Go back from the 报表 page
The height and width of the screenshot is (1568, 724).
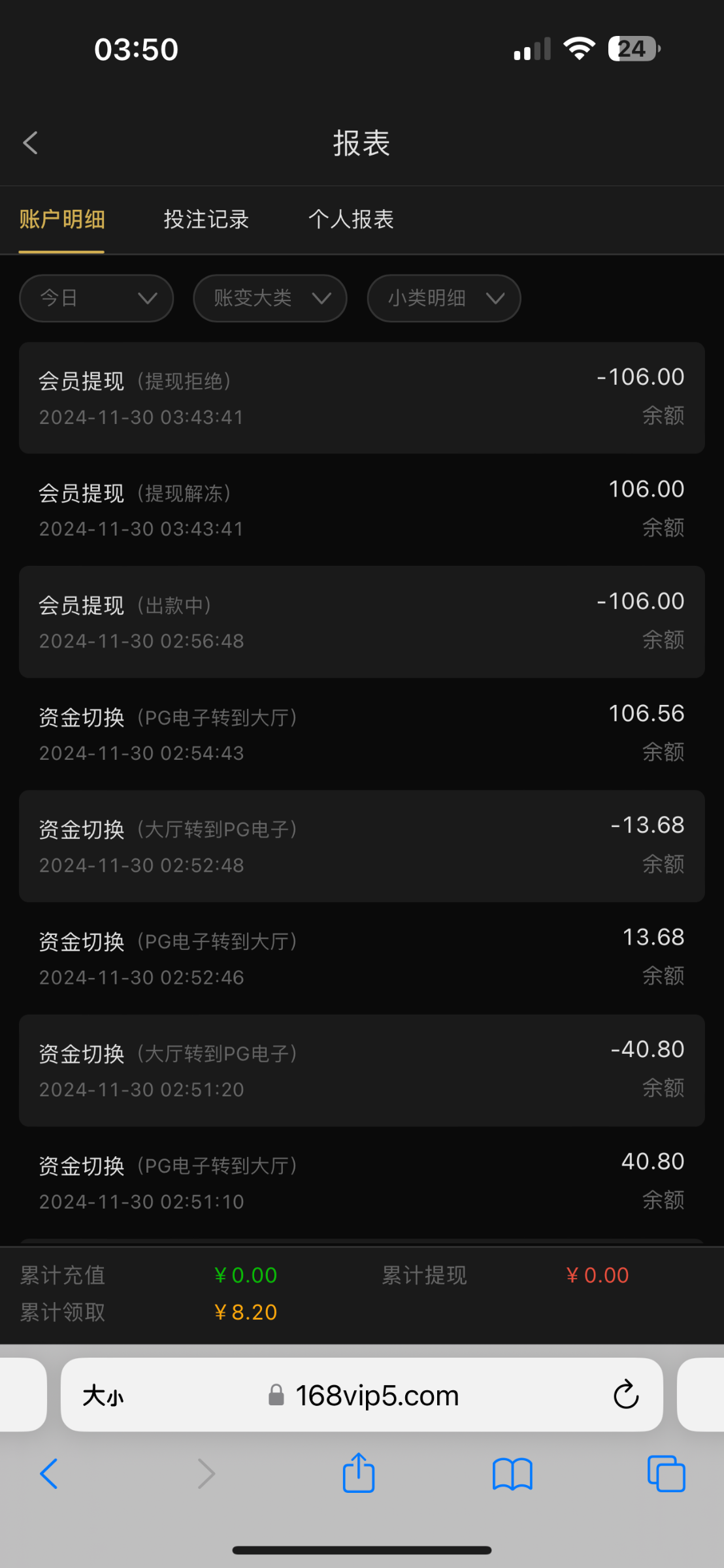[x=31, y=142]
